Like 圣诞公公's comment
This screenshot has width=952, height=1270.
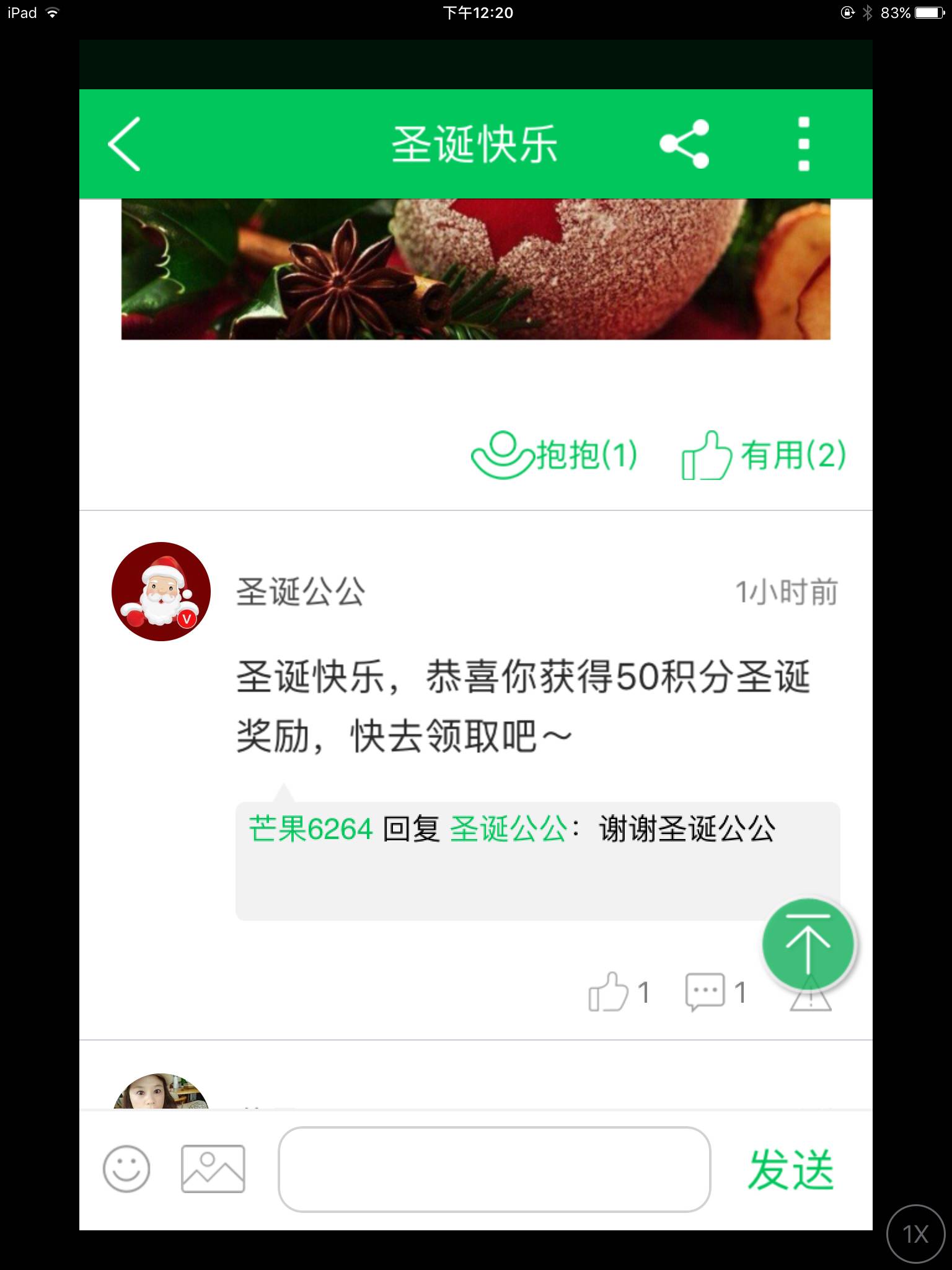pos(617,992)
